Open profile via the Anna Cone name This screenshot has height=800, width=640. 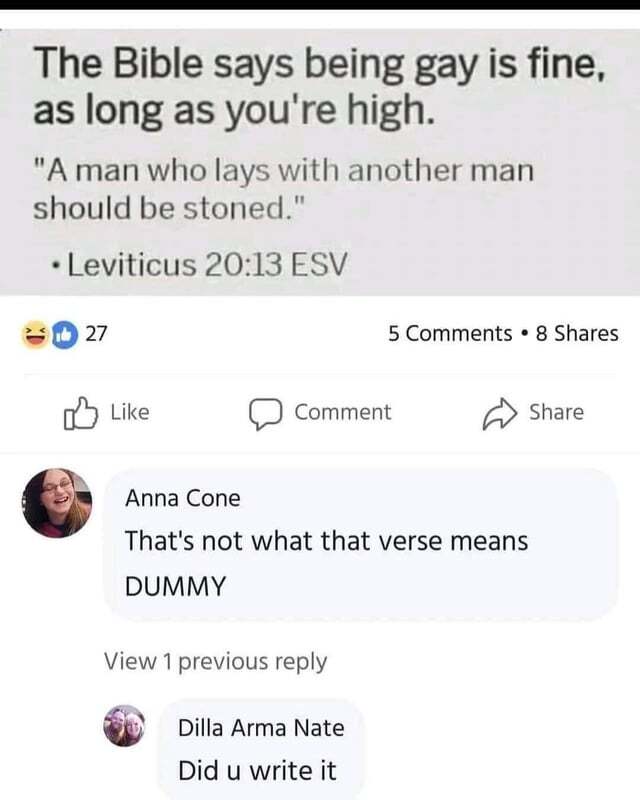[x=182, y=498]
